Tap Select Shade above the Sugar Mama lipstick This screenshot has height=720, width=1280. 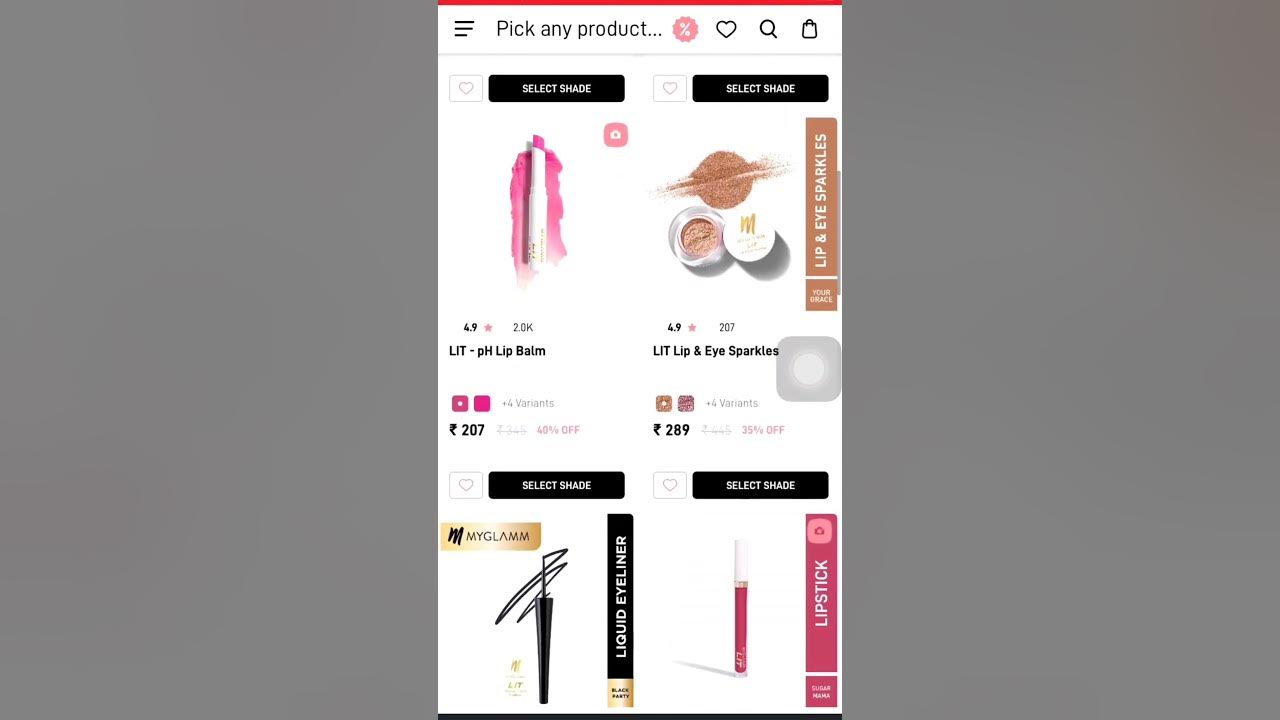[760, 485]
